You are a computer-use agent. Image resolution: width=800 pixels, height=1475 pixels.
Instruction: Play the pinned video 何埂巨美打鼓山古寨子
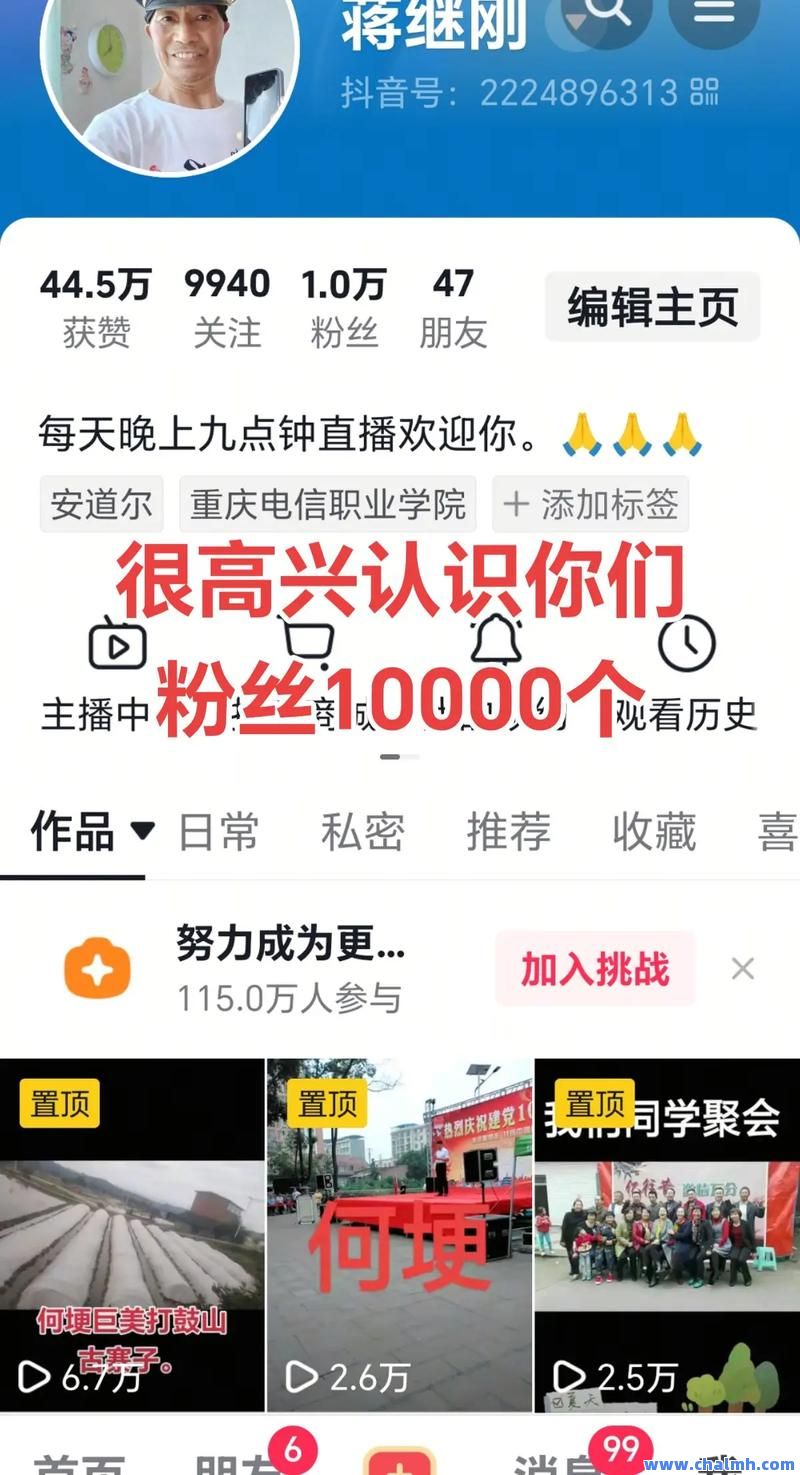(132, 1235)
